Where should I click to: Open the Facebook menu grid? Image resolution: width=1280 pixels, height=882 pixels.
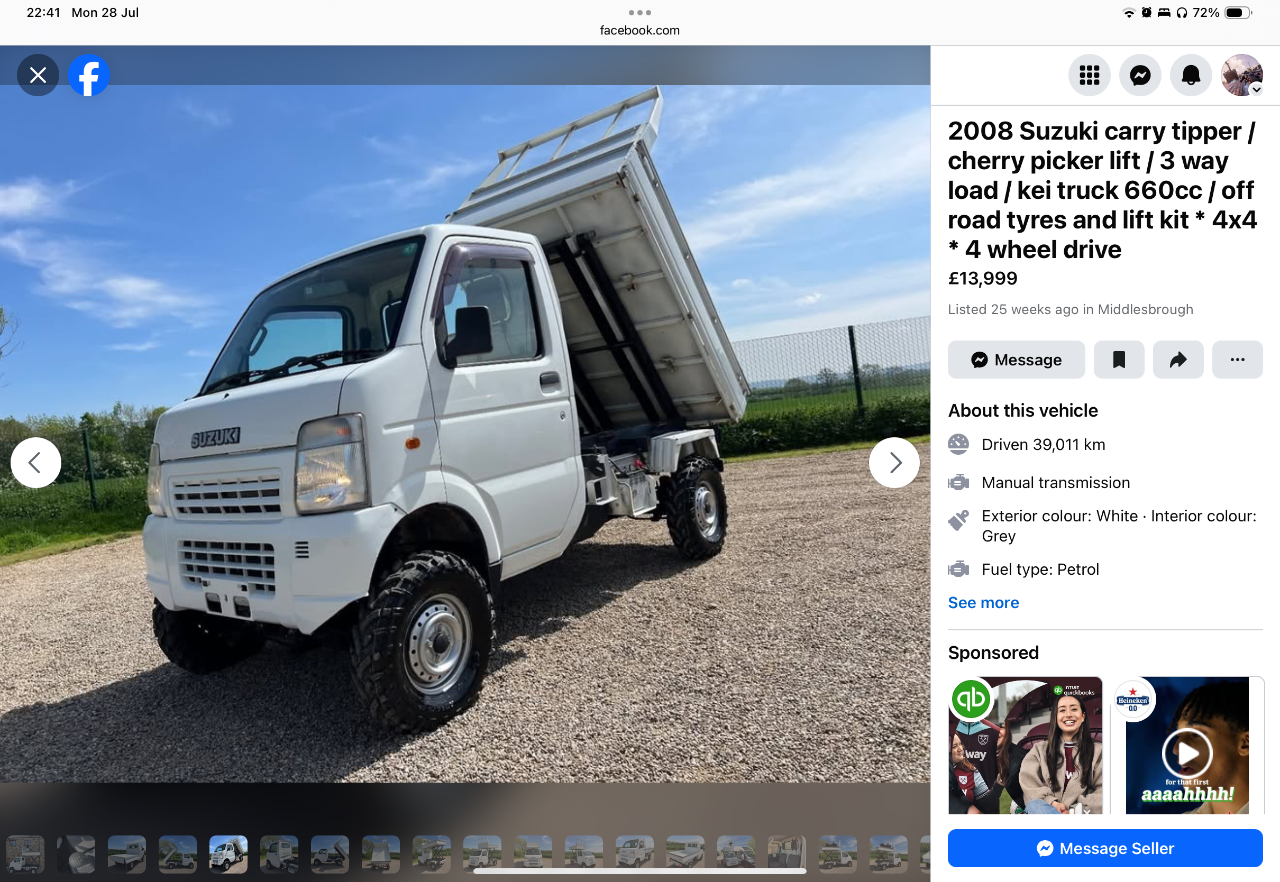[x=1089, y=75]
